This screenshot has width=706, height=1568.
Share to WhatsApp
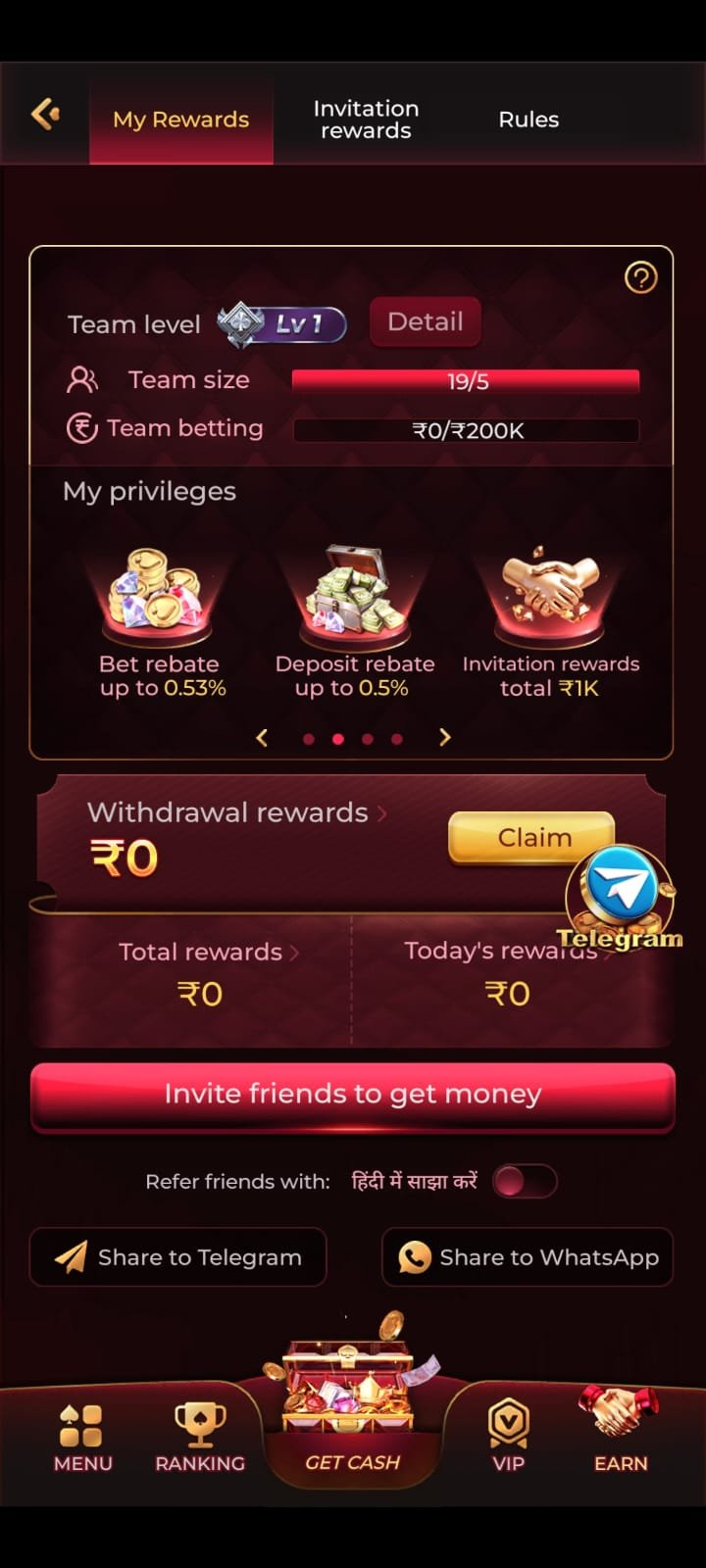point(528,1257)
